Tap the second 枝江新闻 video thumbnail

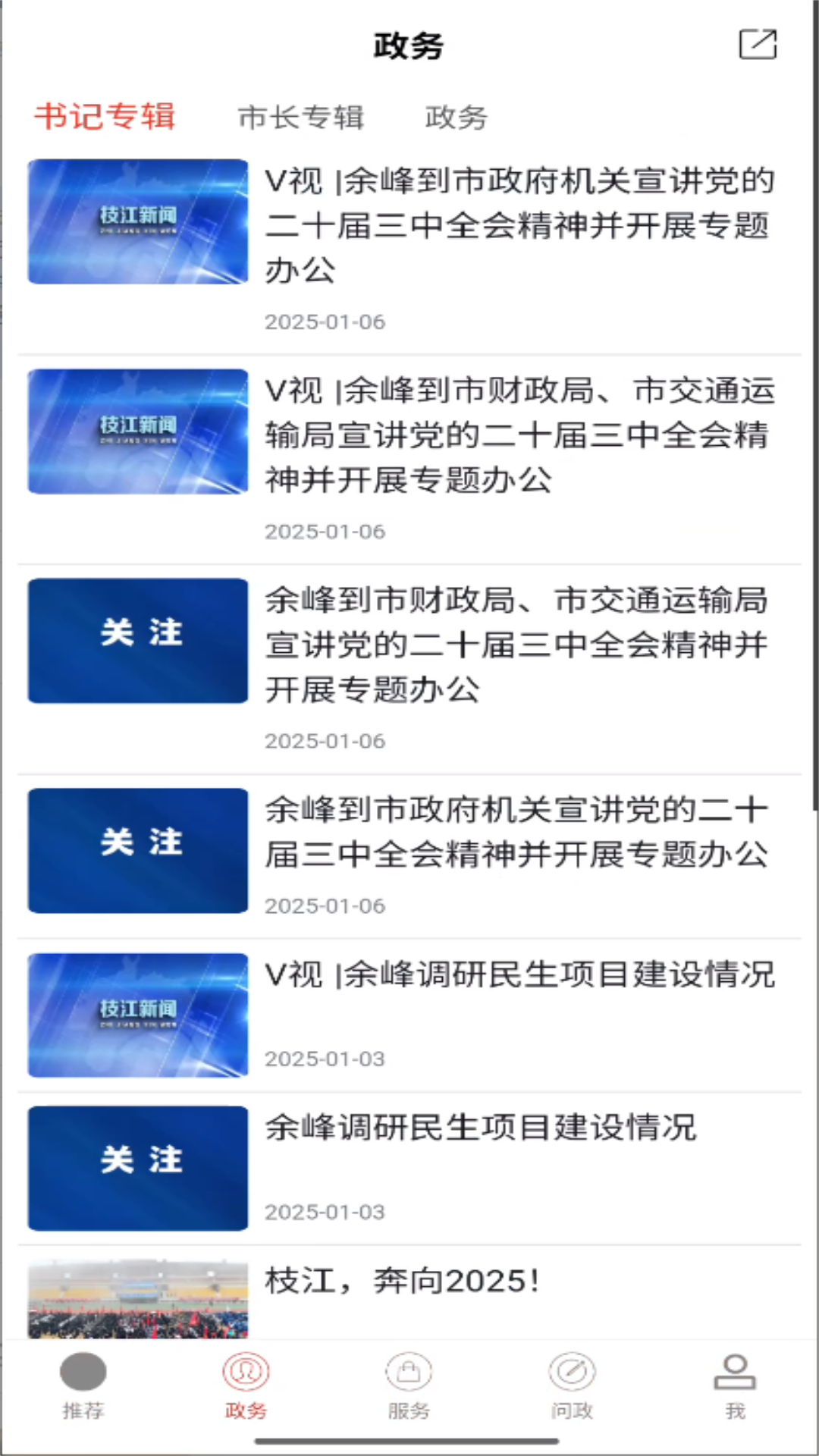point(137,431)
